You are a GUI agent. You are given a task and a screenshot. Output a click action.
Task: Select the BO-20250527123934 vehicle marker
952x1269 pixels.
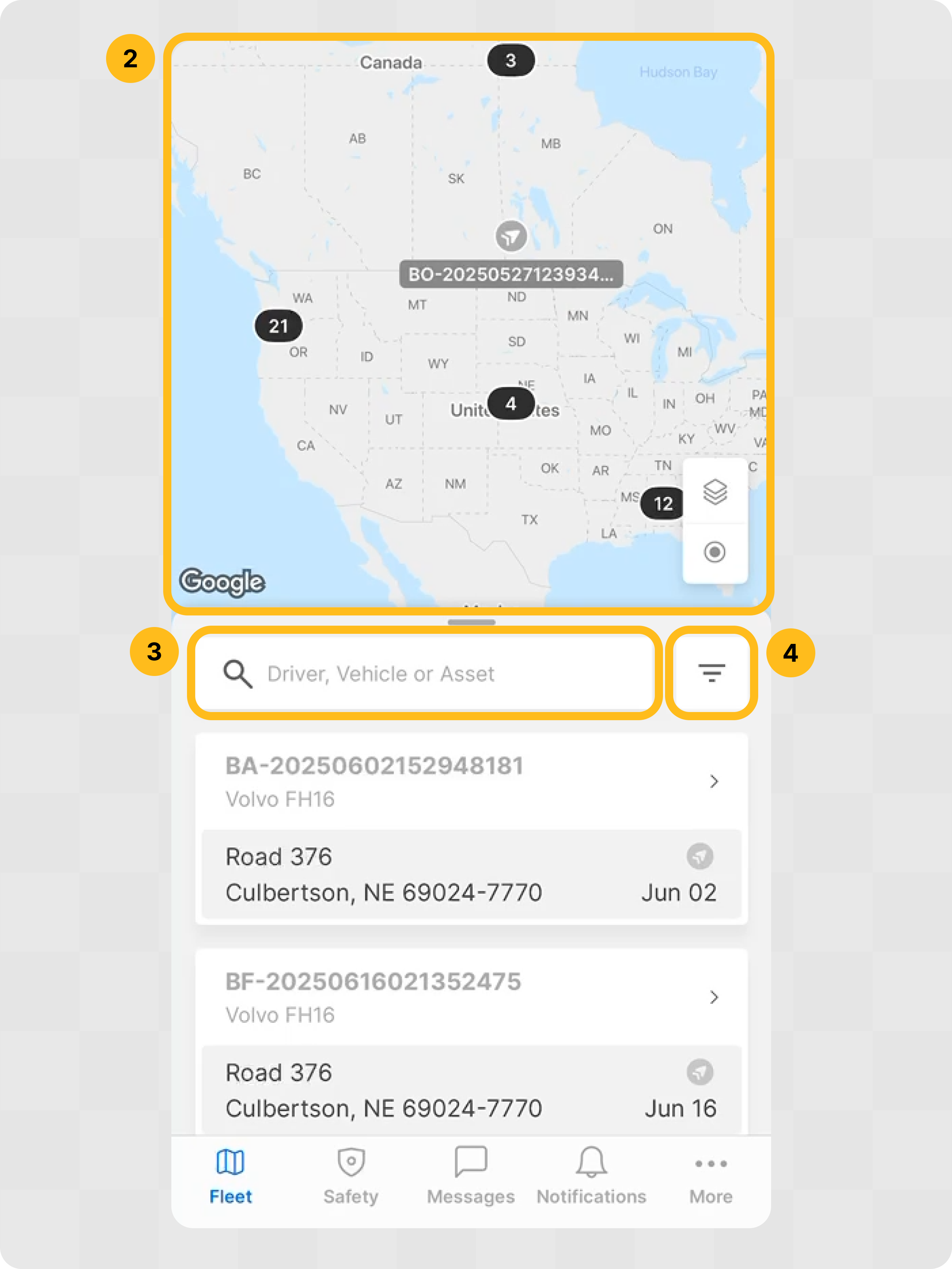[511, 236]
